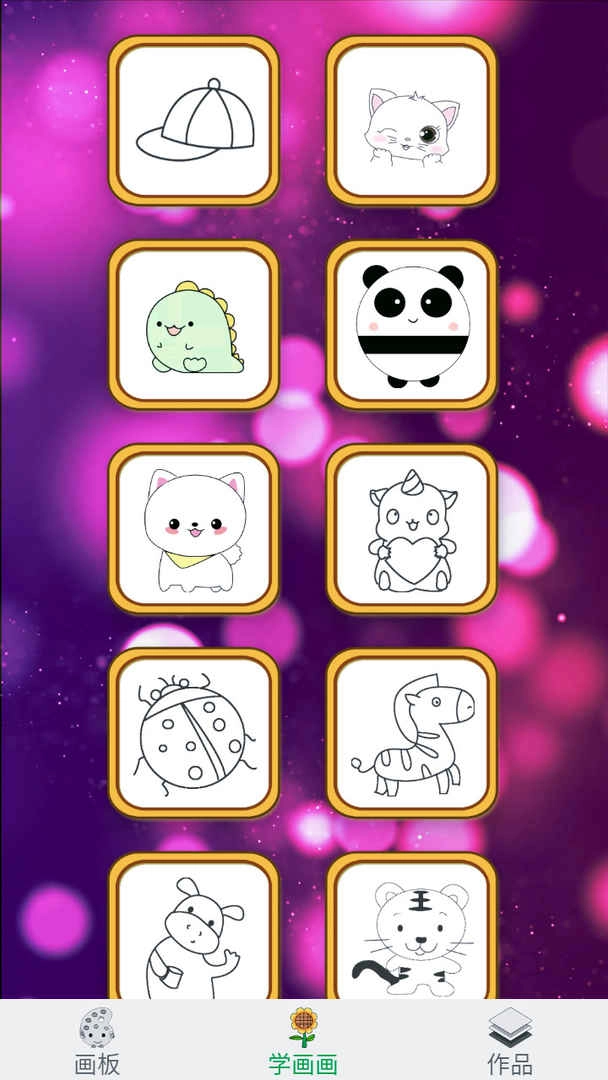Screen dimensions: 608x1080
Task: Select the unicorn holding heart drawing
Action: click(411, 529)
